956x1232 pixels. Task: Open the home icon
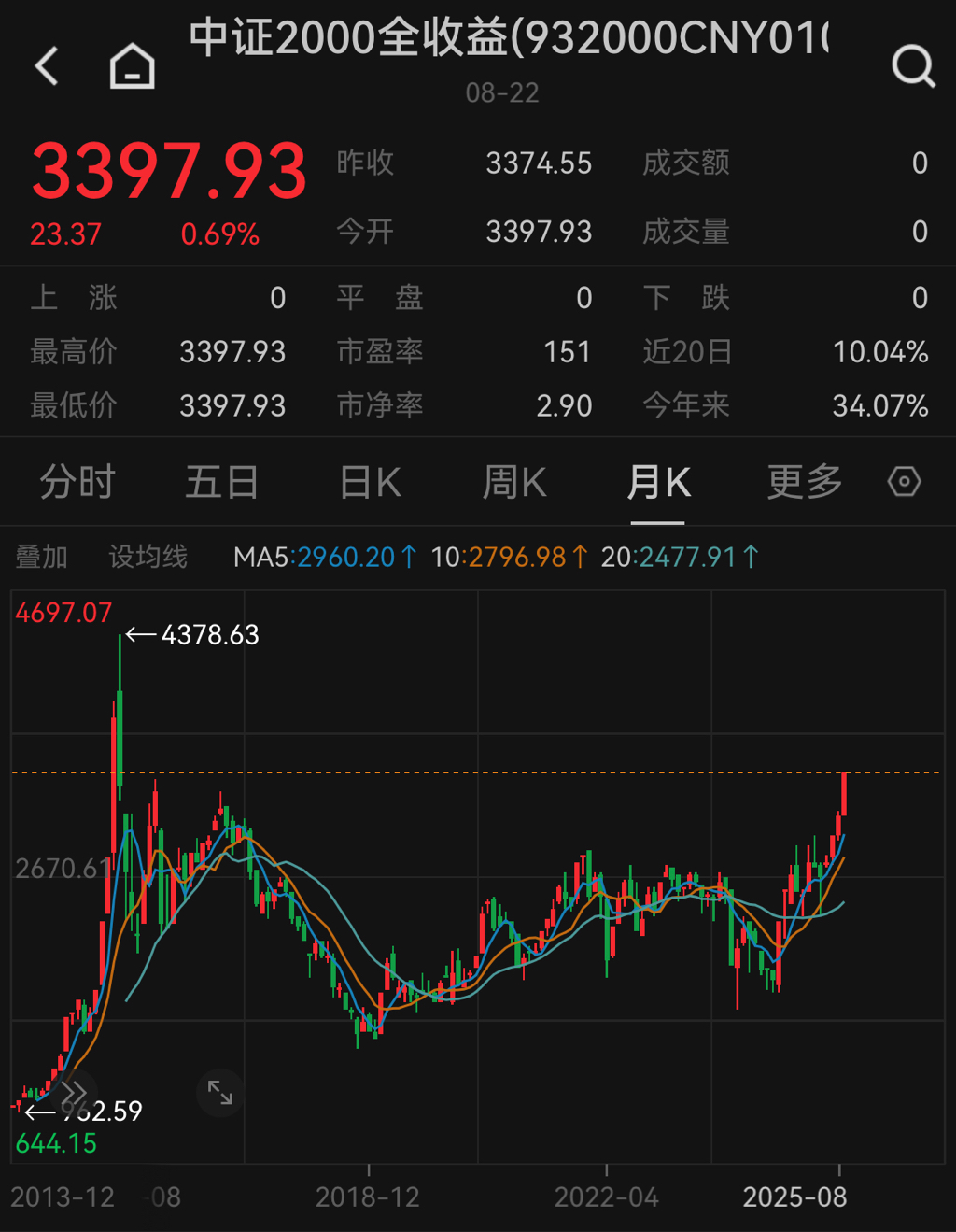click(132, 66)
